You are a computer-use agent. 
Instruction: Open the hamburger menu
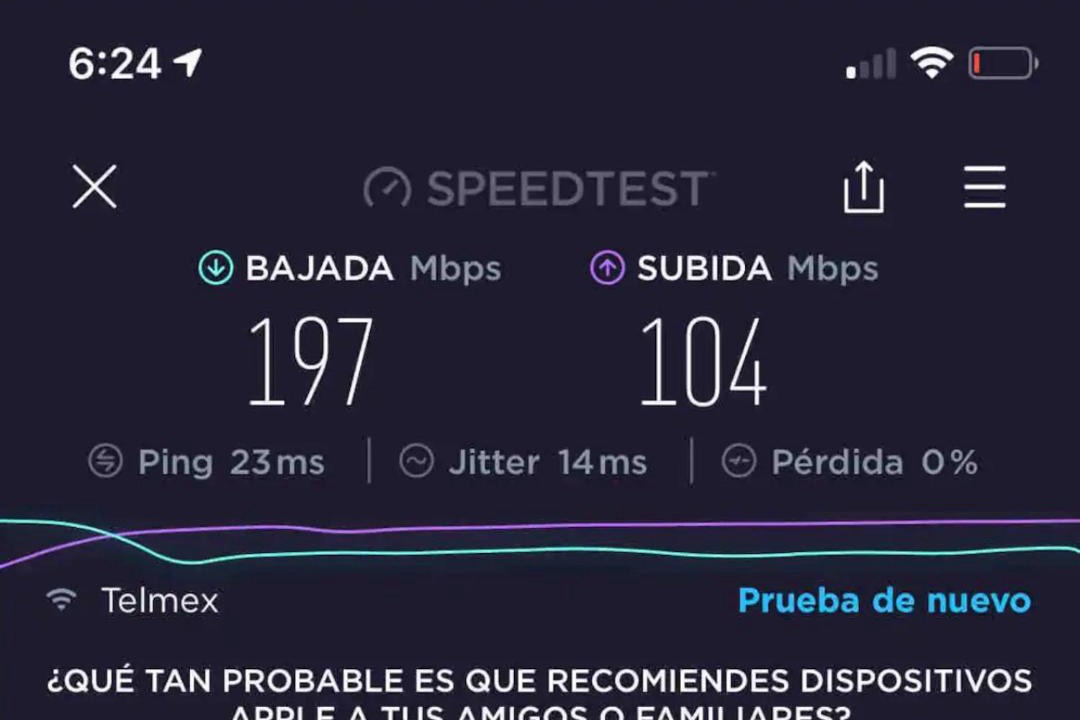coord(984,188)
